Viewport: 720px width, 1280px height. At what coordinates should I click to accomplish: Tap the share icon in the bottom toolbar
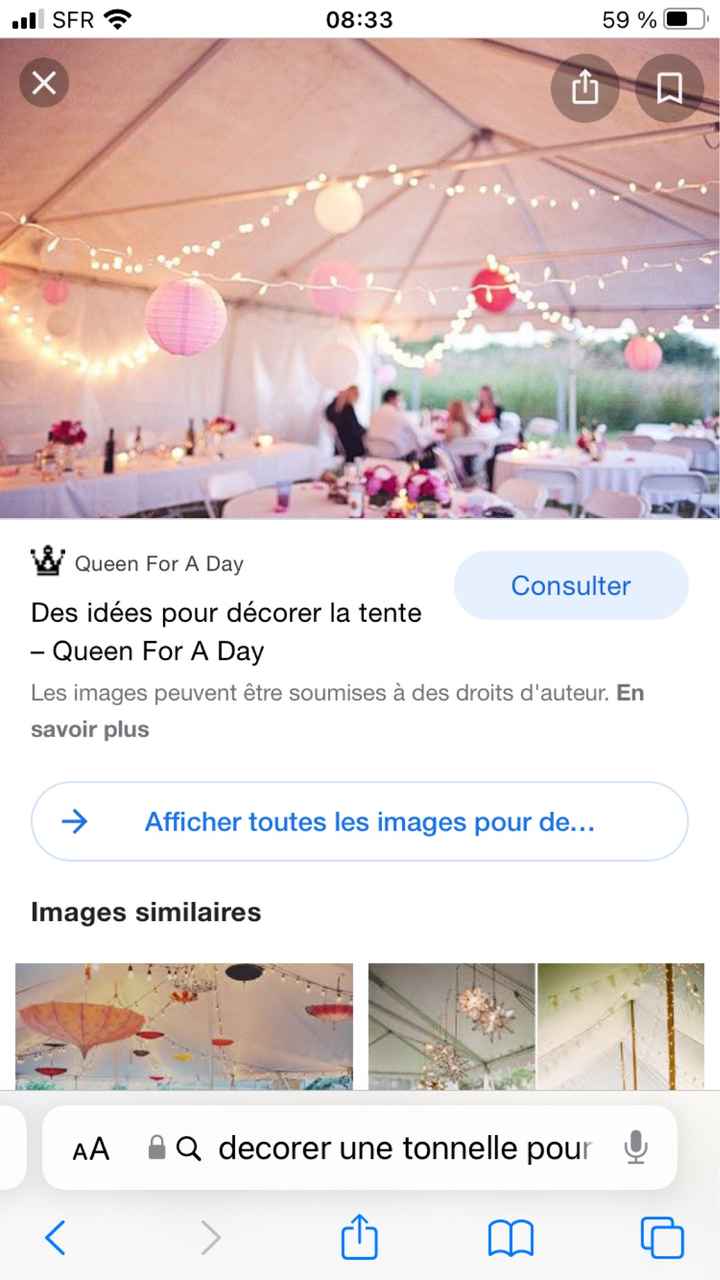pyautogui.click(x=359, y=1238)
